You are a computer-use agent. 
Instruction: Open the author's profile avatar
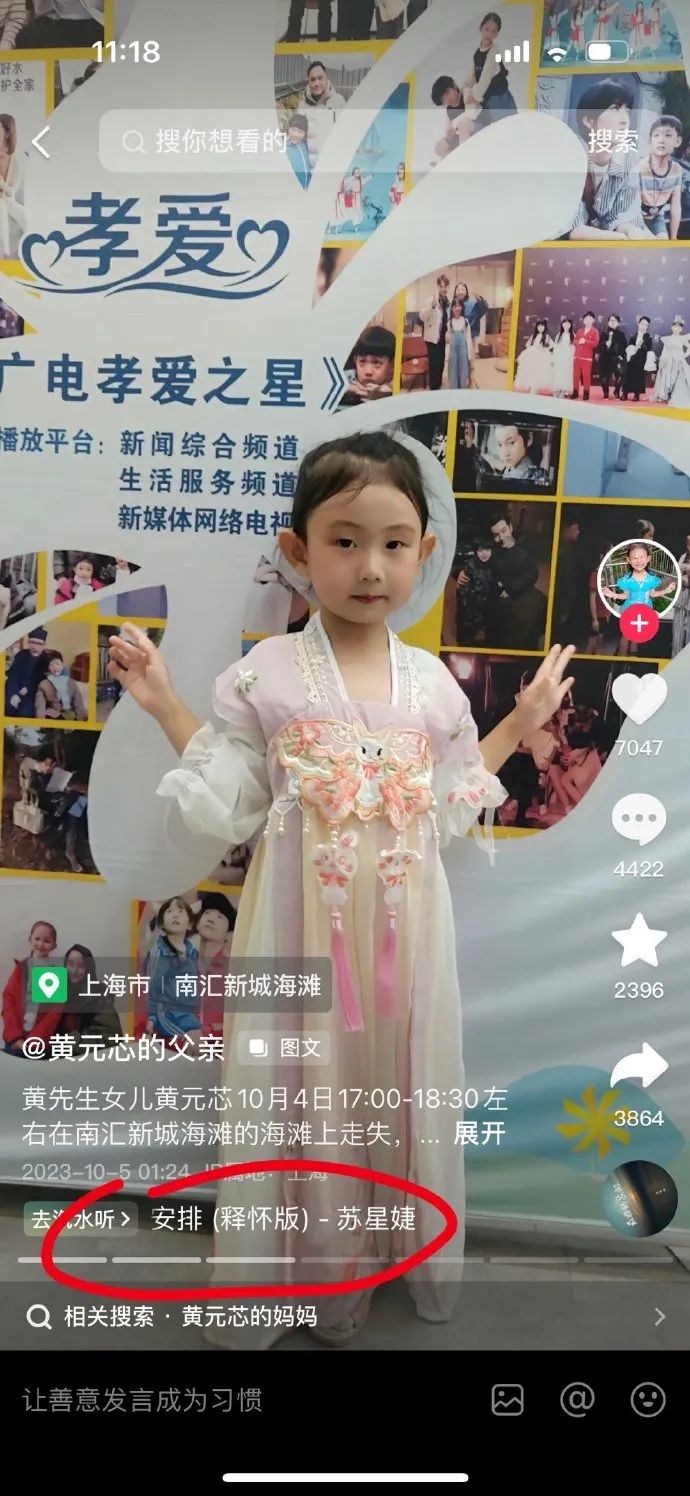coord(638,578)
